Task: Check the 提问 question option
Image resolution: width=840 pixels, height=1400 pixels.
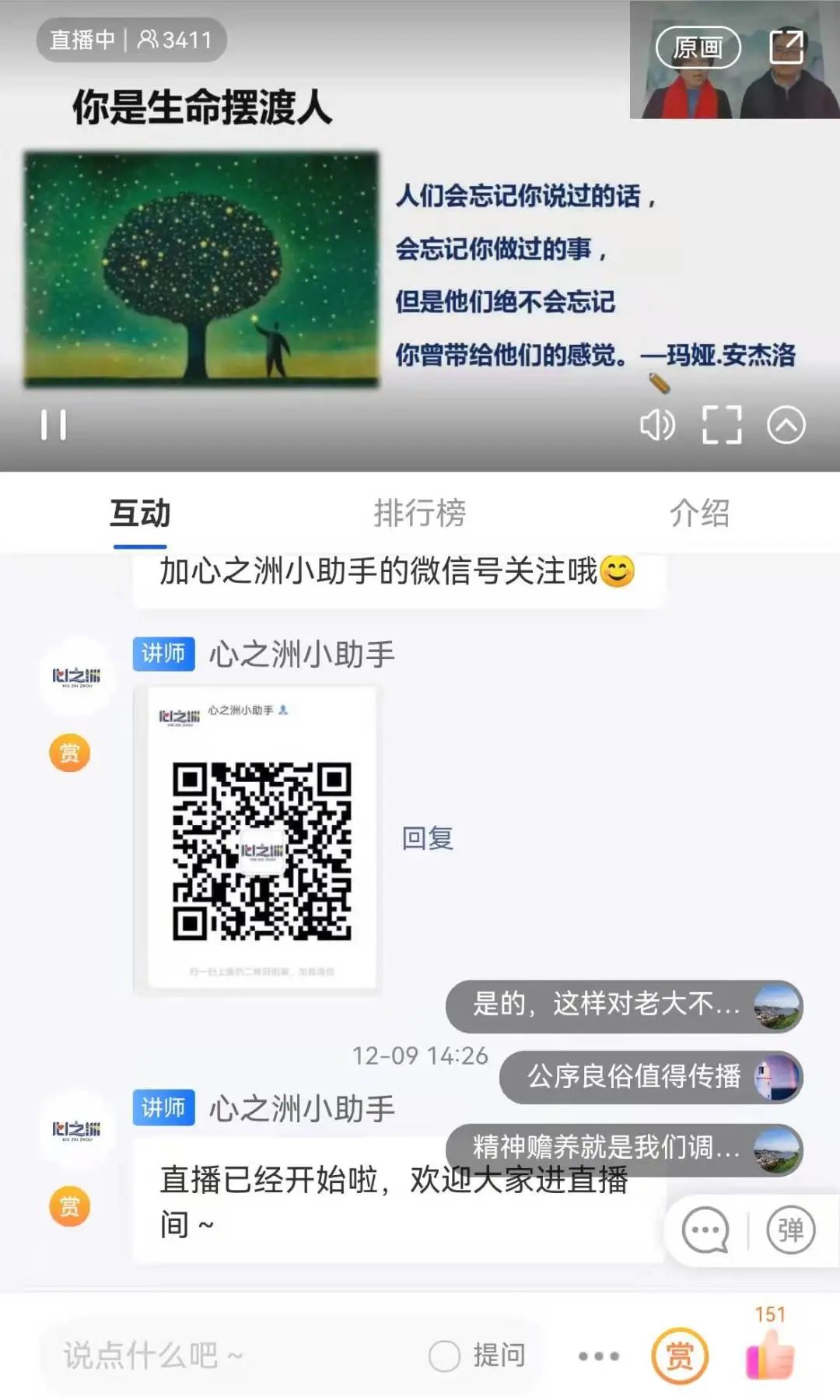Action: click(x=444, y=1356)
